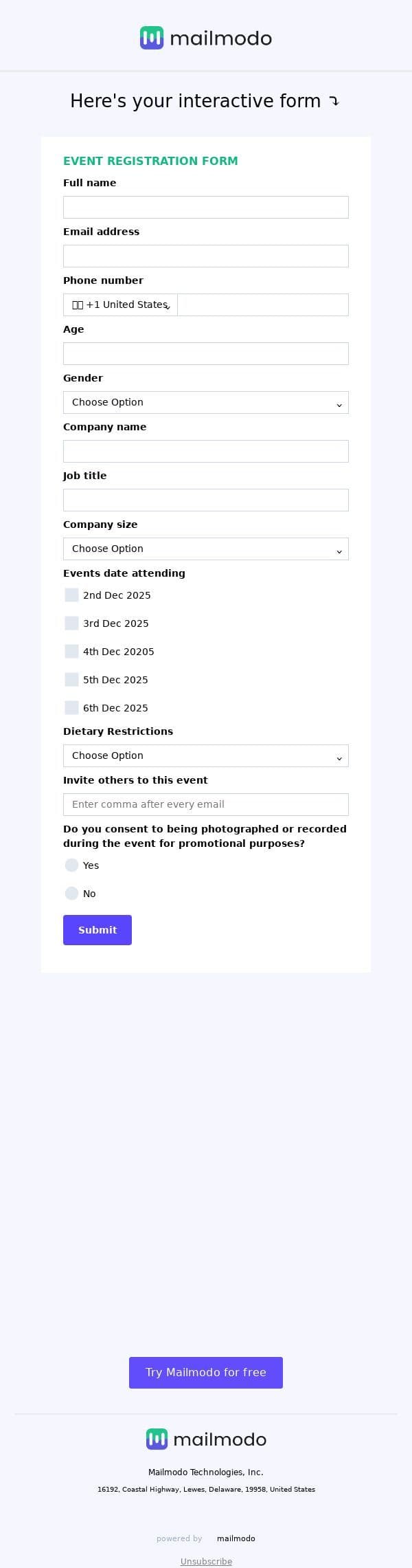This screenshot has height=1568, width=412.
Task: Expand the Gender dropdown
Action: point(205,402)
